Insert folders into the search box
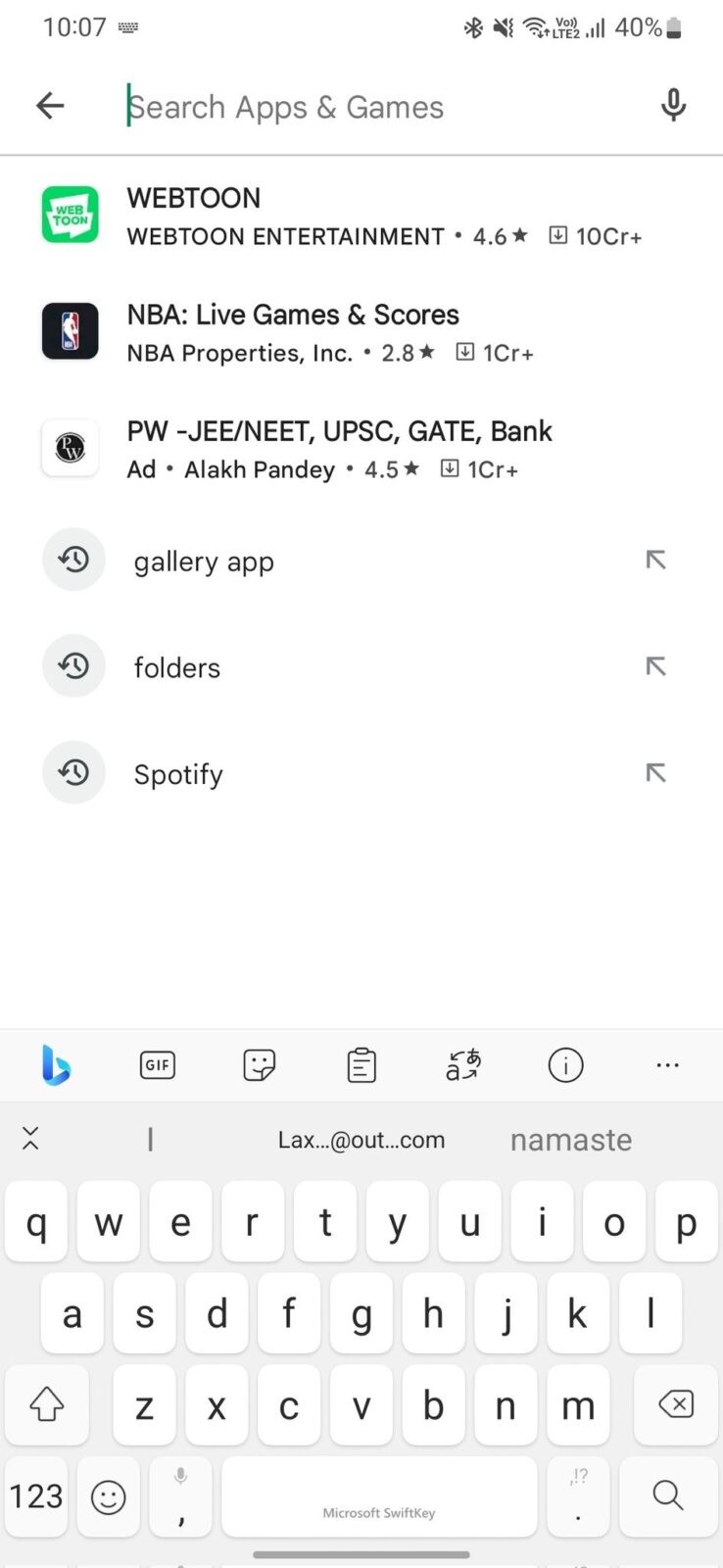This screenshot has height=1568, width=723. tap(655, 666)
